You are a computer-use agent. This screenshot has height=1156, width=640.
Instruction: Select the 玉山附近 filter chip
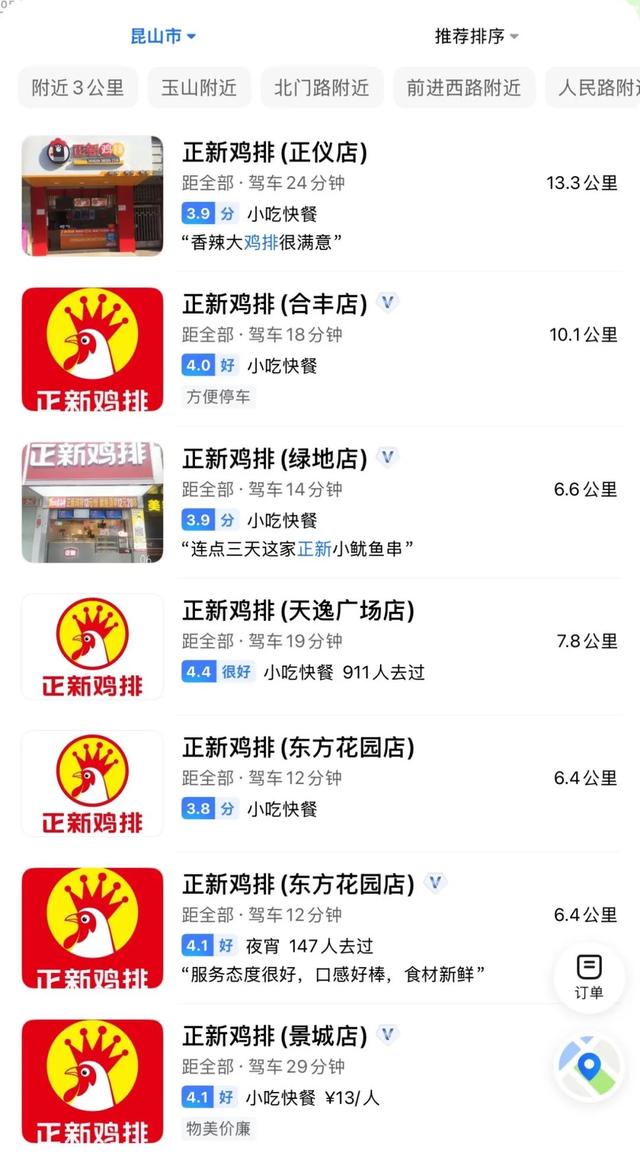pos(199,88)
